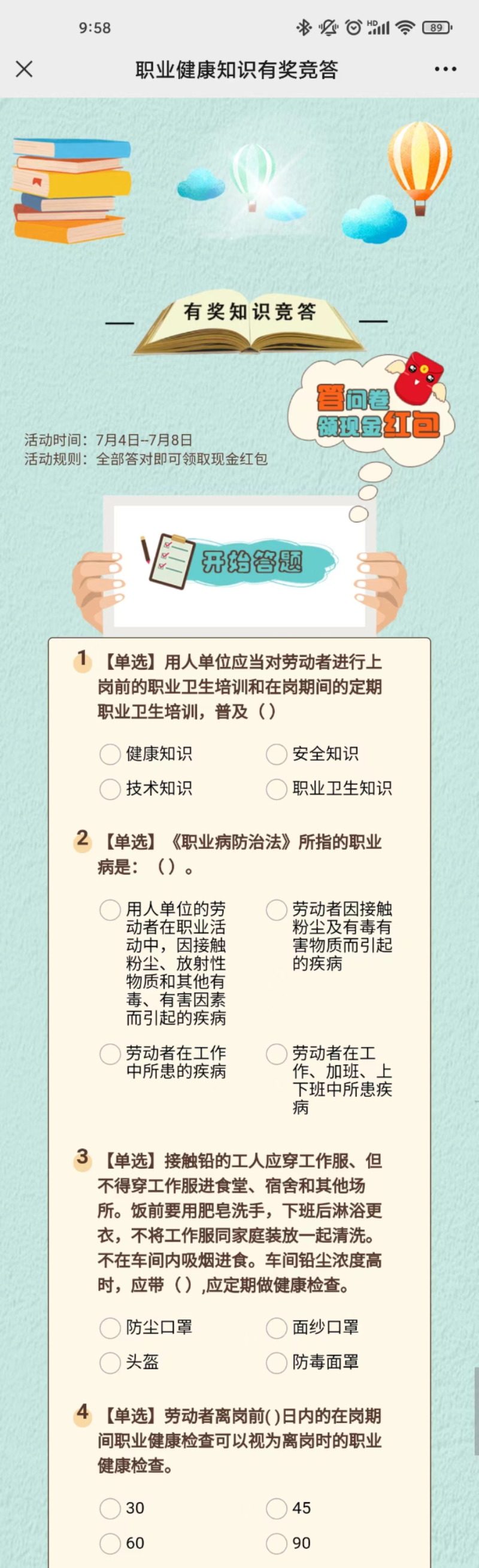The height and width of the screenshot is (1568, 479).
Task: Pick 防毒面罩 for question 3
Action: pos(276,1362)
